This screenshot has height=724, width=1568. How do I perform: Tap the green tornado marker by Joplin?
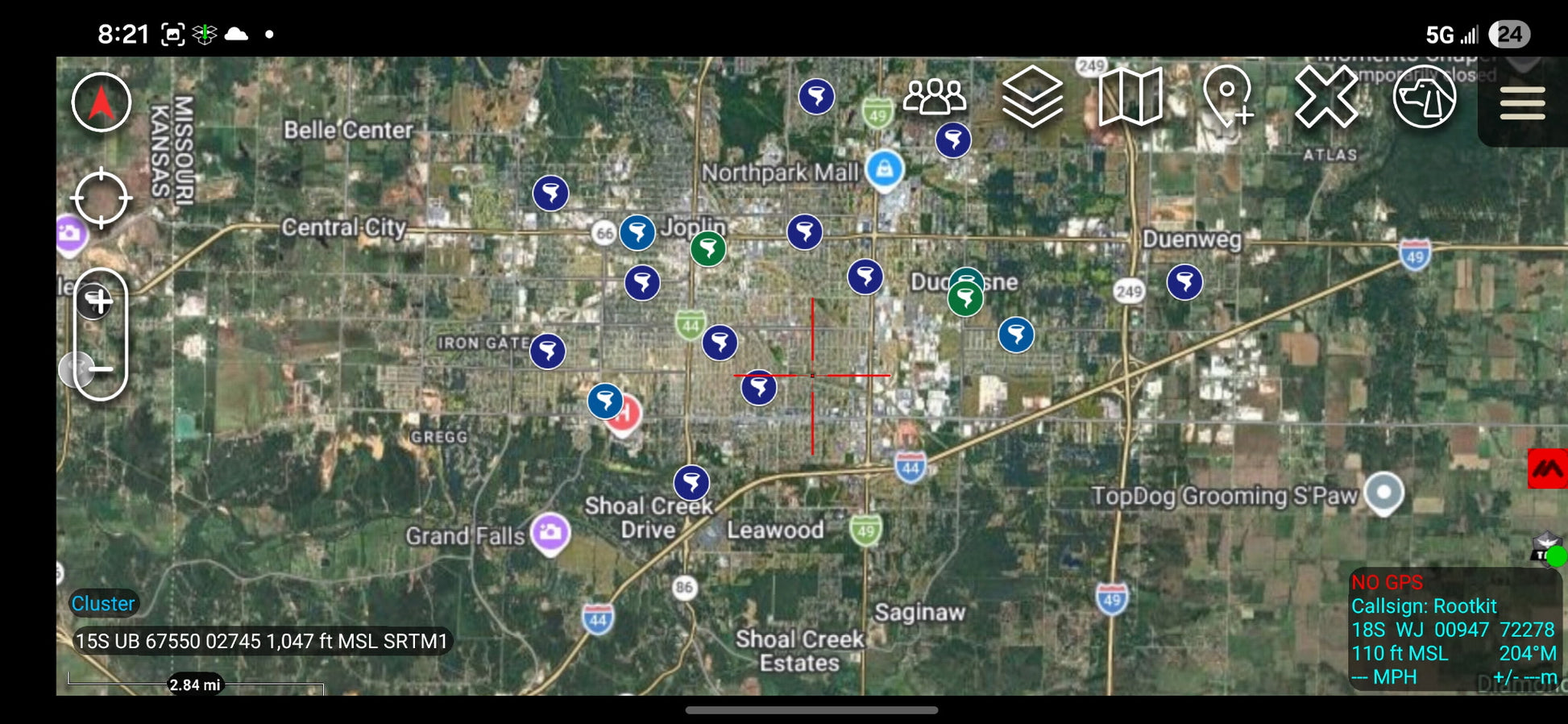coord(708,248)
